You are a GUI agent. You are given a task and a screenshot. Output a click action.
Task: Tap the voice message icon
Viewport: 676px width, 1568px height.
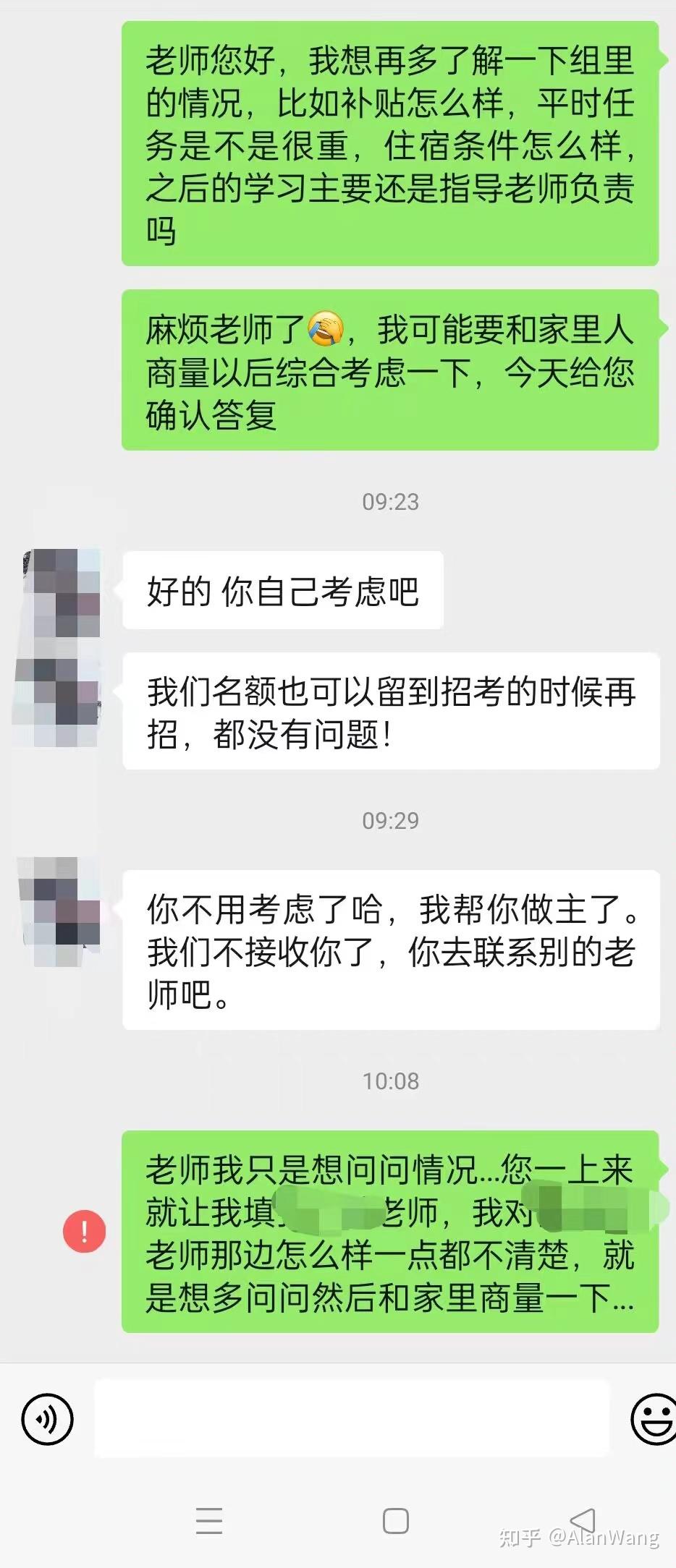click(48, 1419)
